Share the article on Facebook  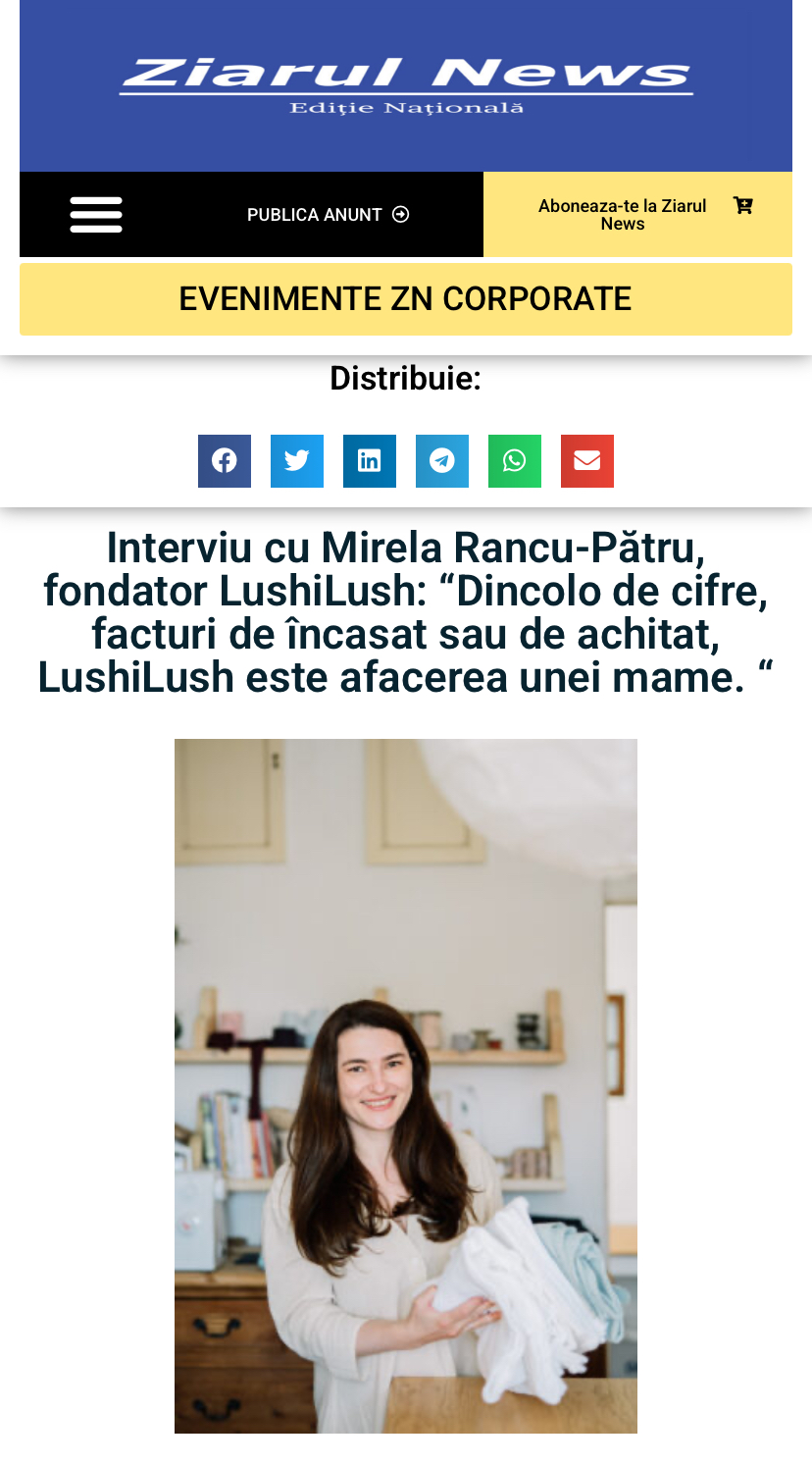(x=225, y=461)
